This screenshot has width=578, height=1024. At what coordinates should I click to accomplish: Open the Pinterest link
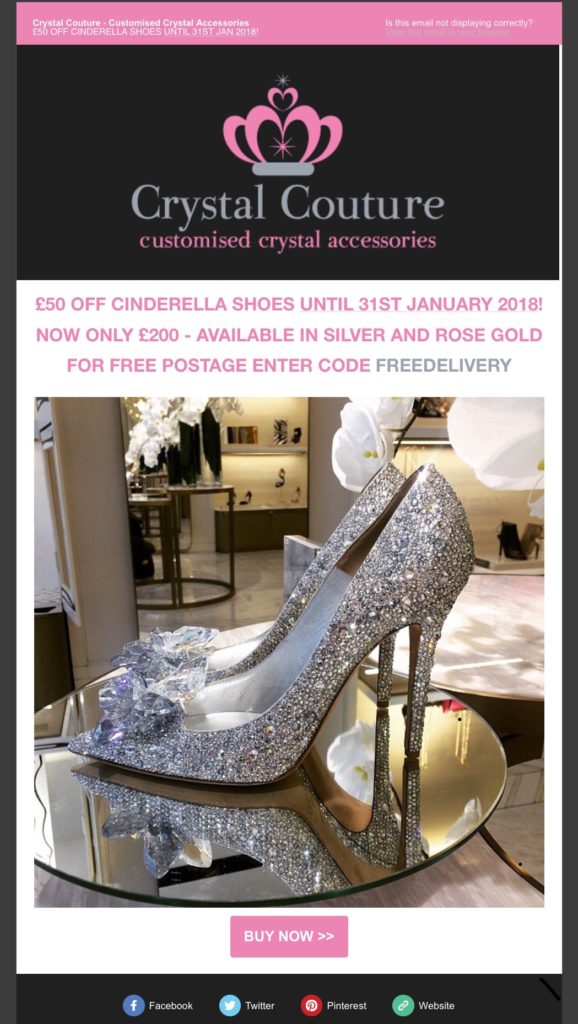click(x=333, y=1005)
